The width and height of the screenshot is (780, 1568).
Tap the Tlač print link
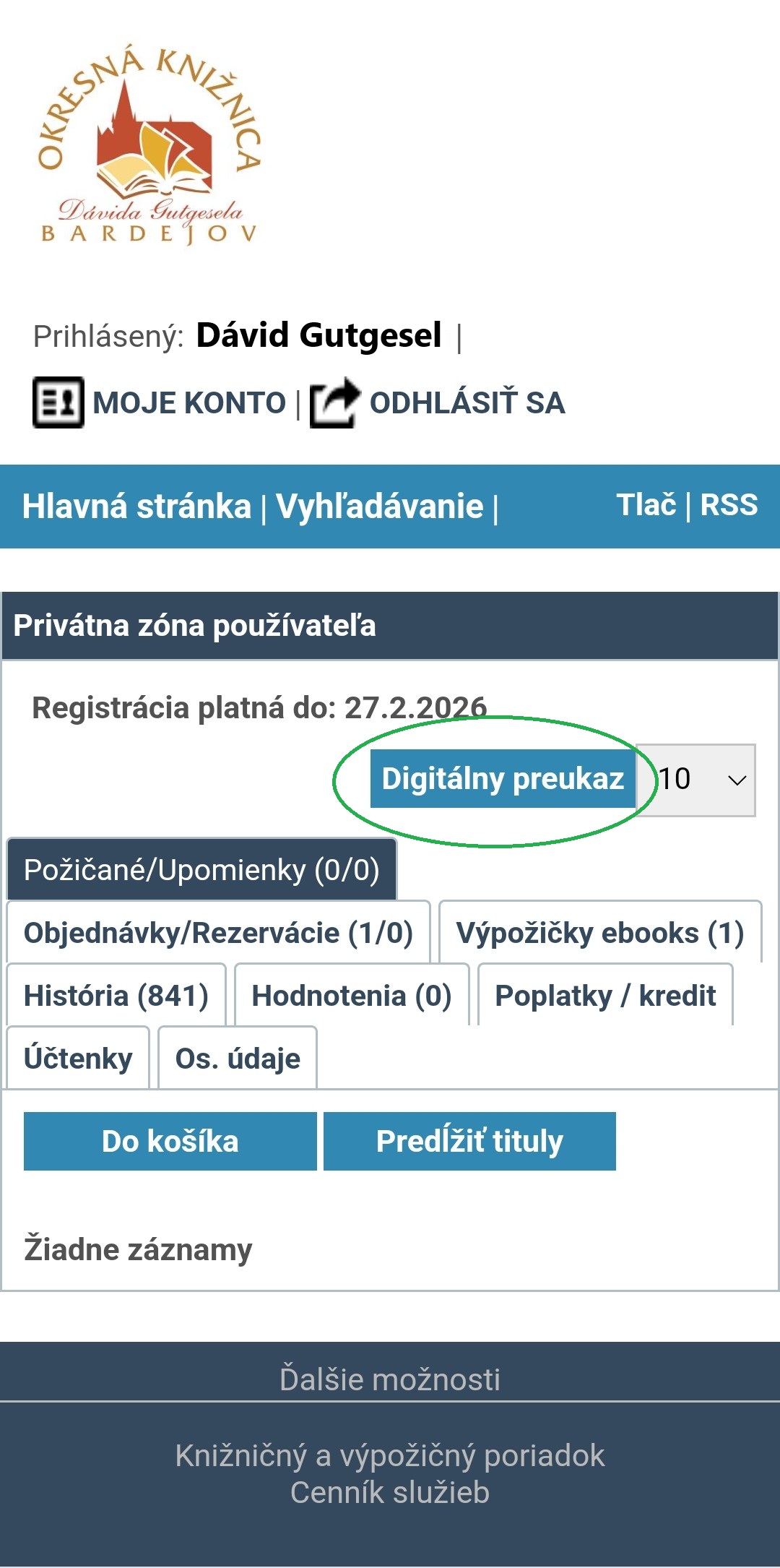click(646, 504)
